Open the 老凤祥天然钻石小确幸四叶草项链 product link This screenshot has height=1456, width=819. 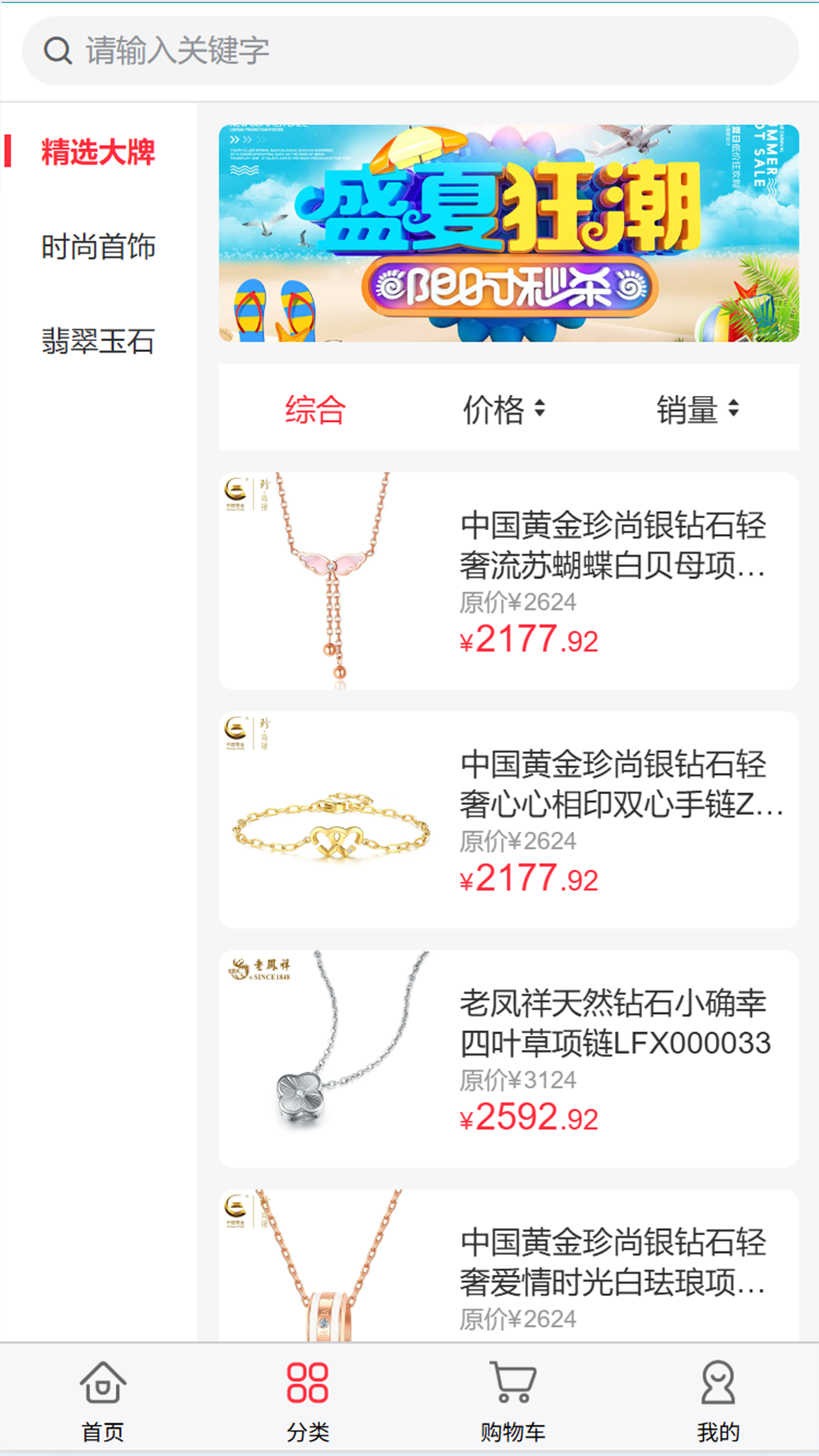pyautogui.click(x=616, y=1025)
